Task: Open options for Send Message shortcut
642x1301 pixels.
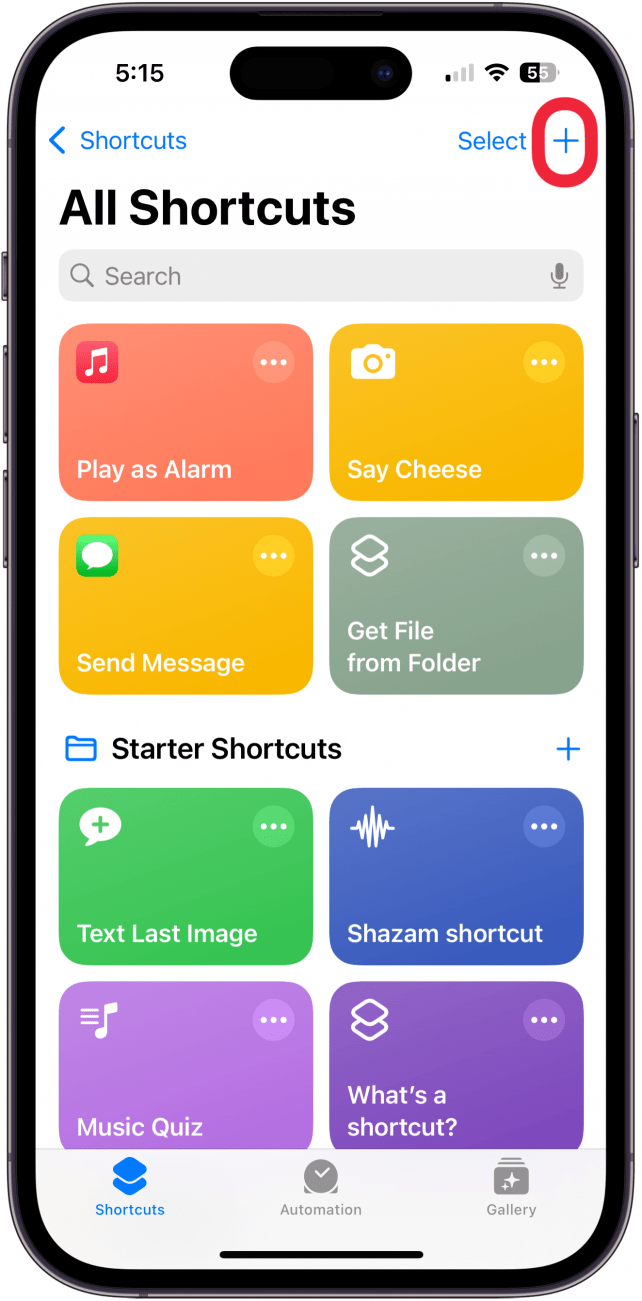Action: 273,555
